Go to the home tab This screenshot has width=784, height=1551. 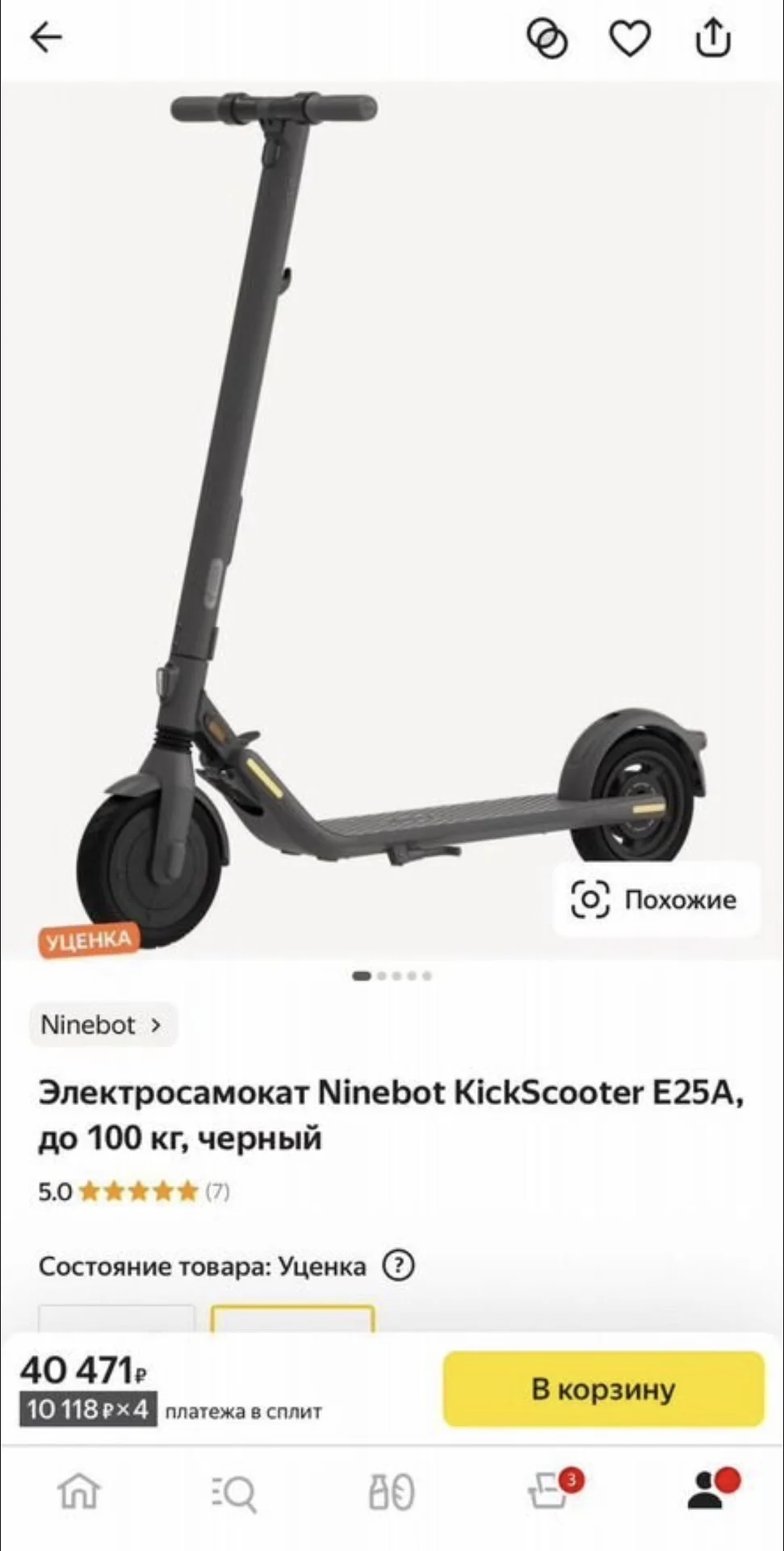tap(78, 1491)
